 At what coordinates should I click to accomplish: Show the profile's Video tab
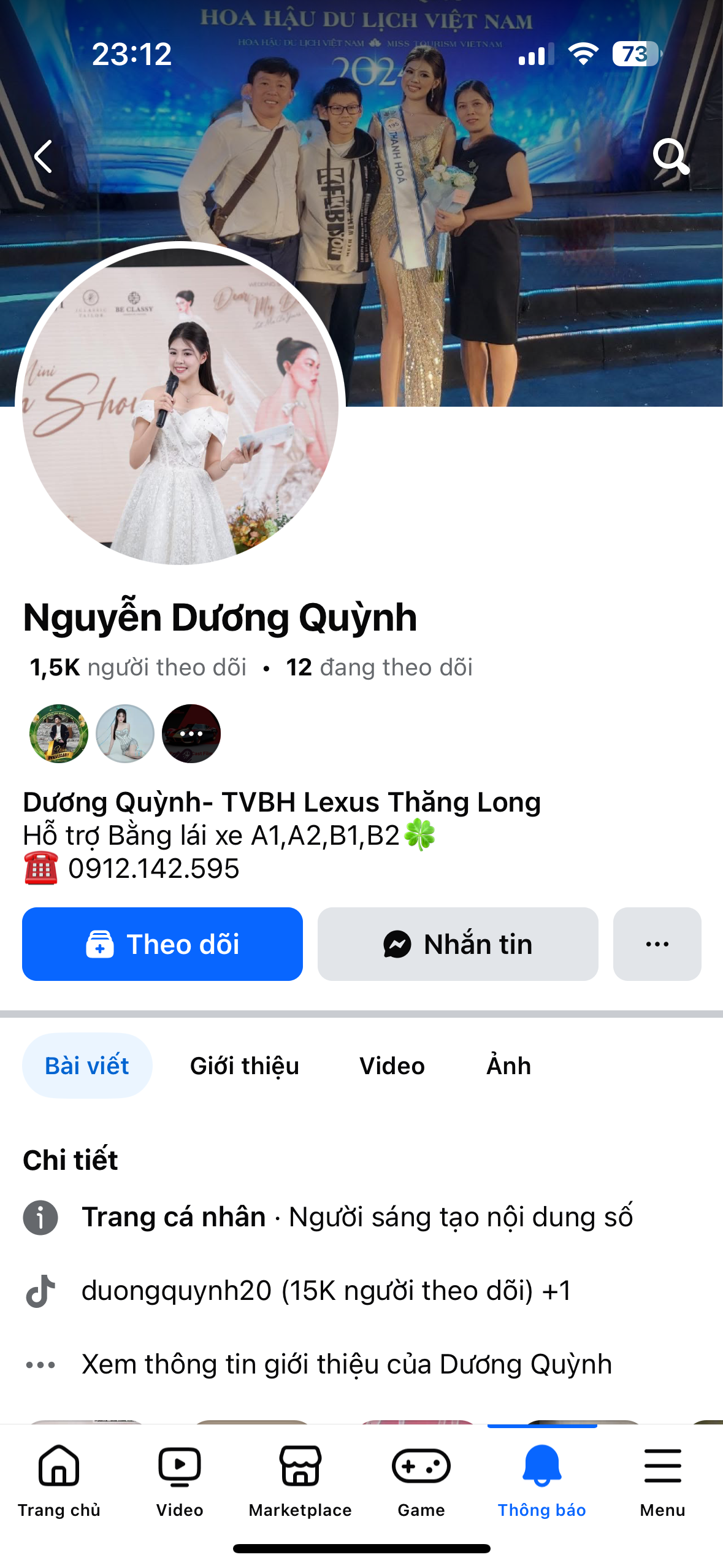(392, 1066)
